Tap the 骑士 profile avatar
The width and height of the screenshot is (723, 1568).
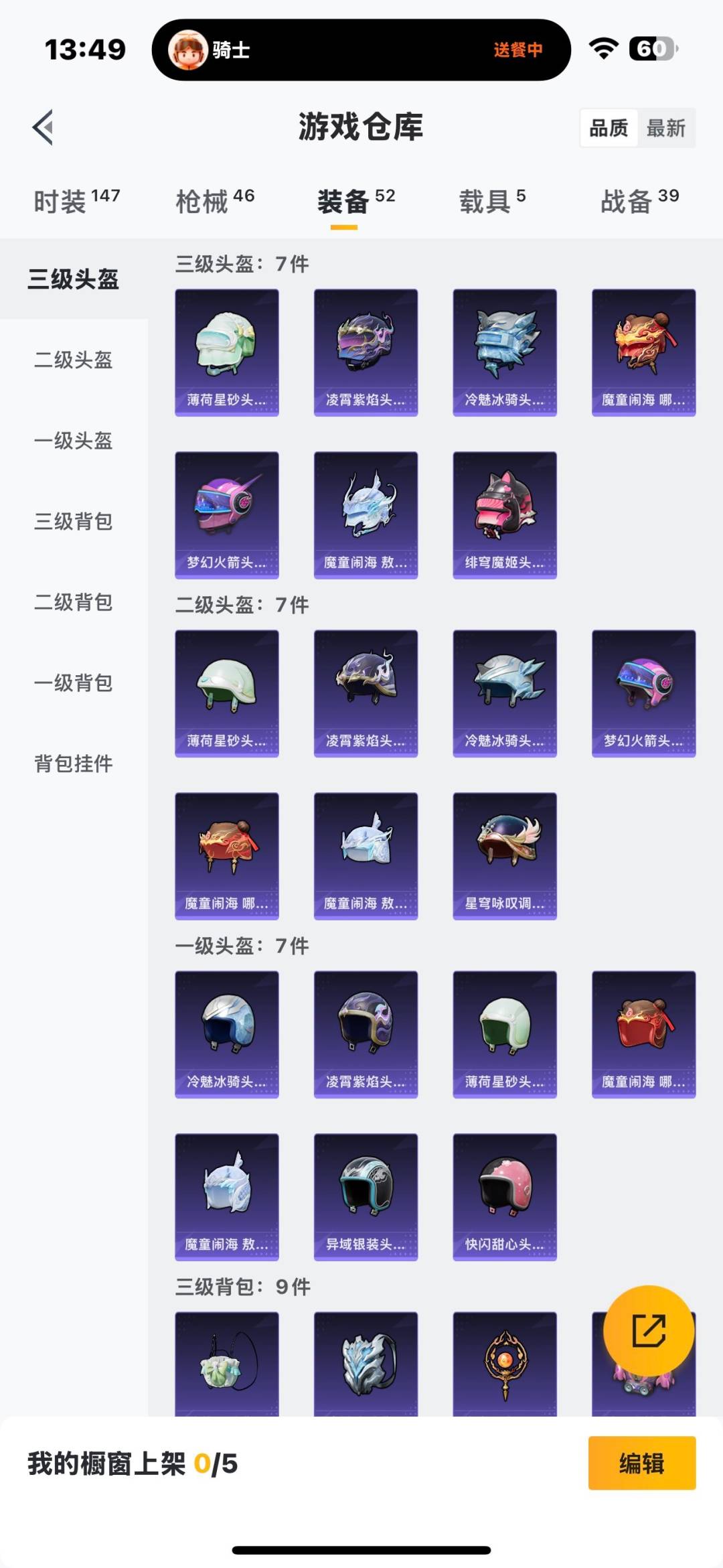tap(189, 50)
